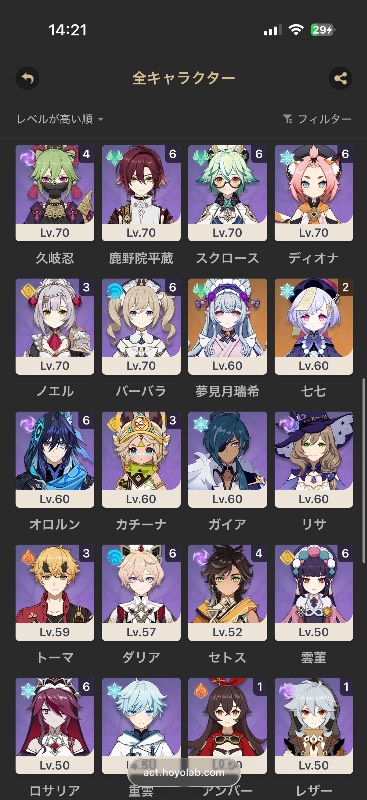
Task: View 鹿野院平蔵 character details
Action: point(141,193)
